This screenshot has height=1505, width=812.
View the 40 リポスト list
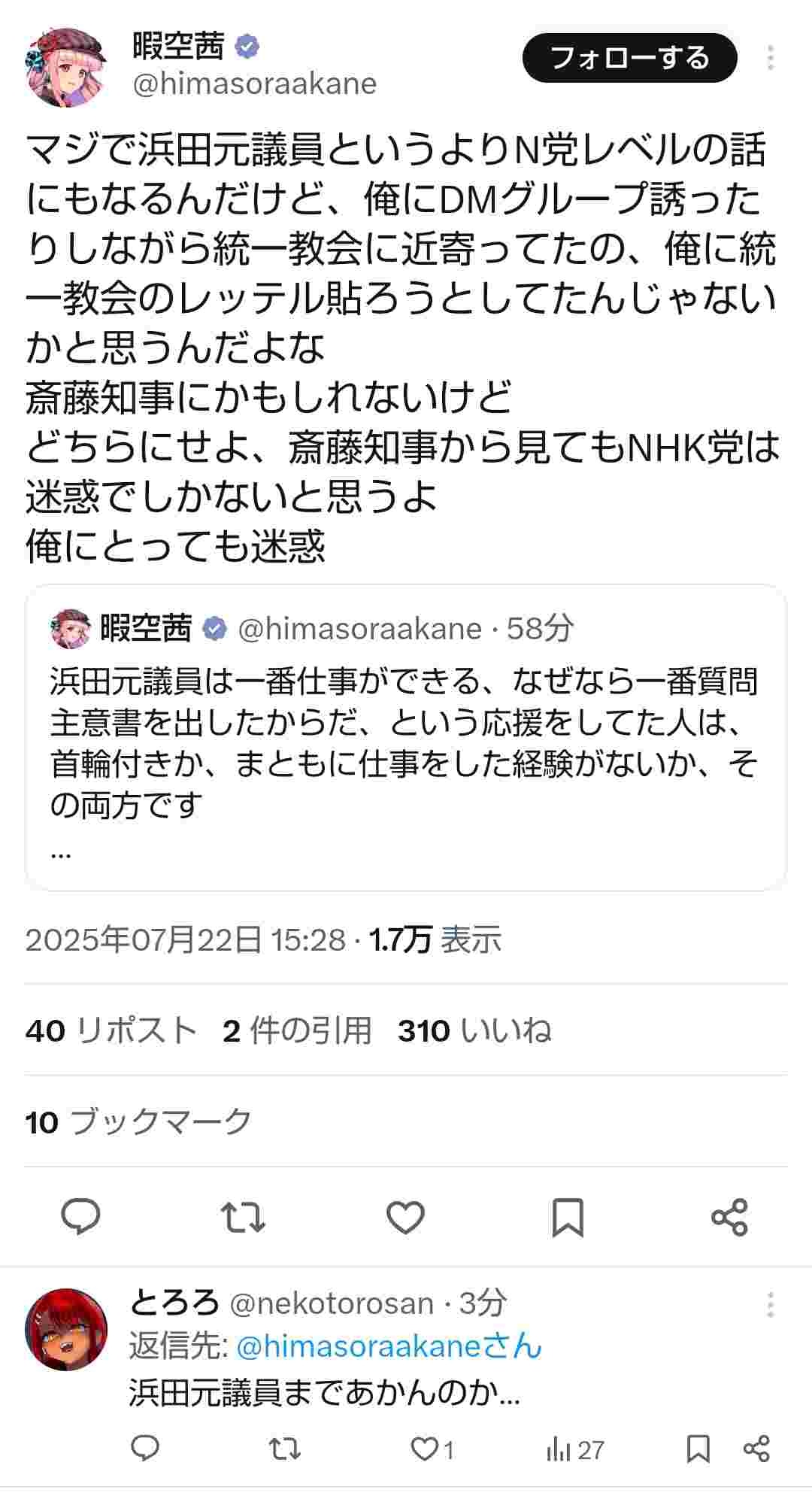point(111,1030)
